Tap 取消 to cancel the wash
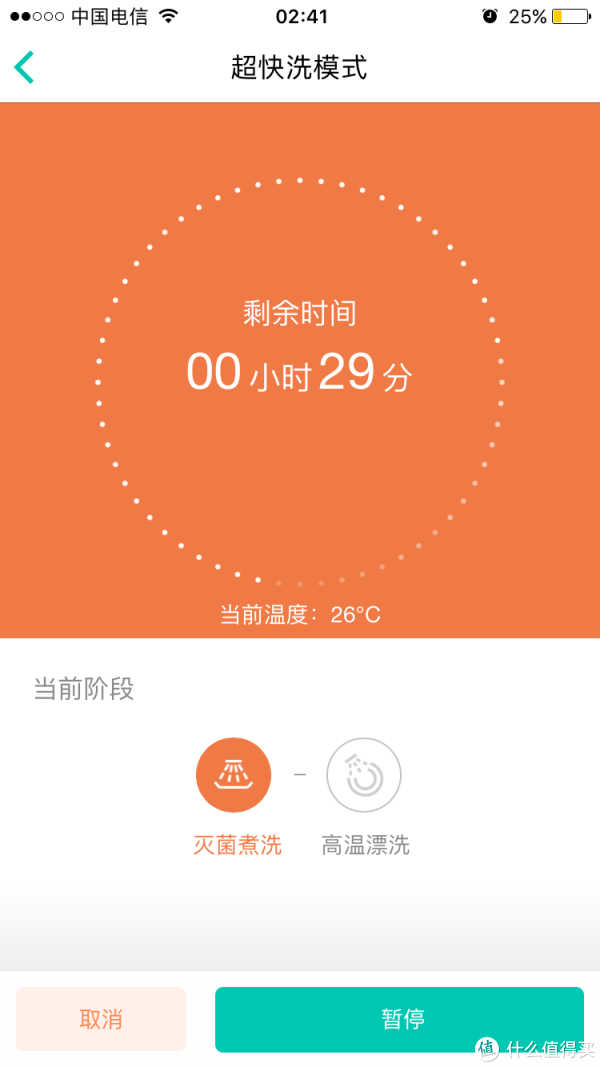This screenshot has height=1067, width=600. 101,1019
